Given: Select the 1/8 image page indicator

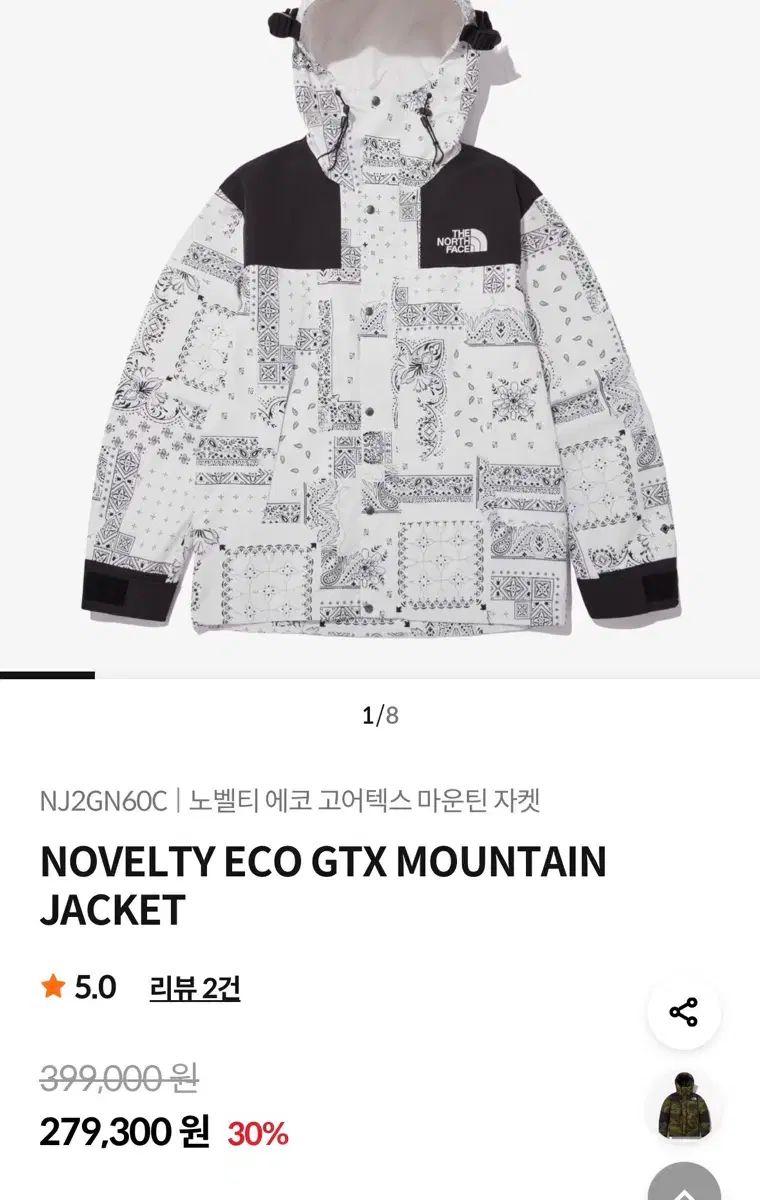Looking at the screenshot, I should click(x=378, y=713).
